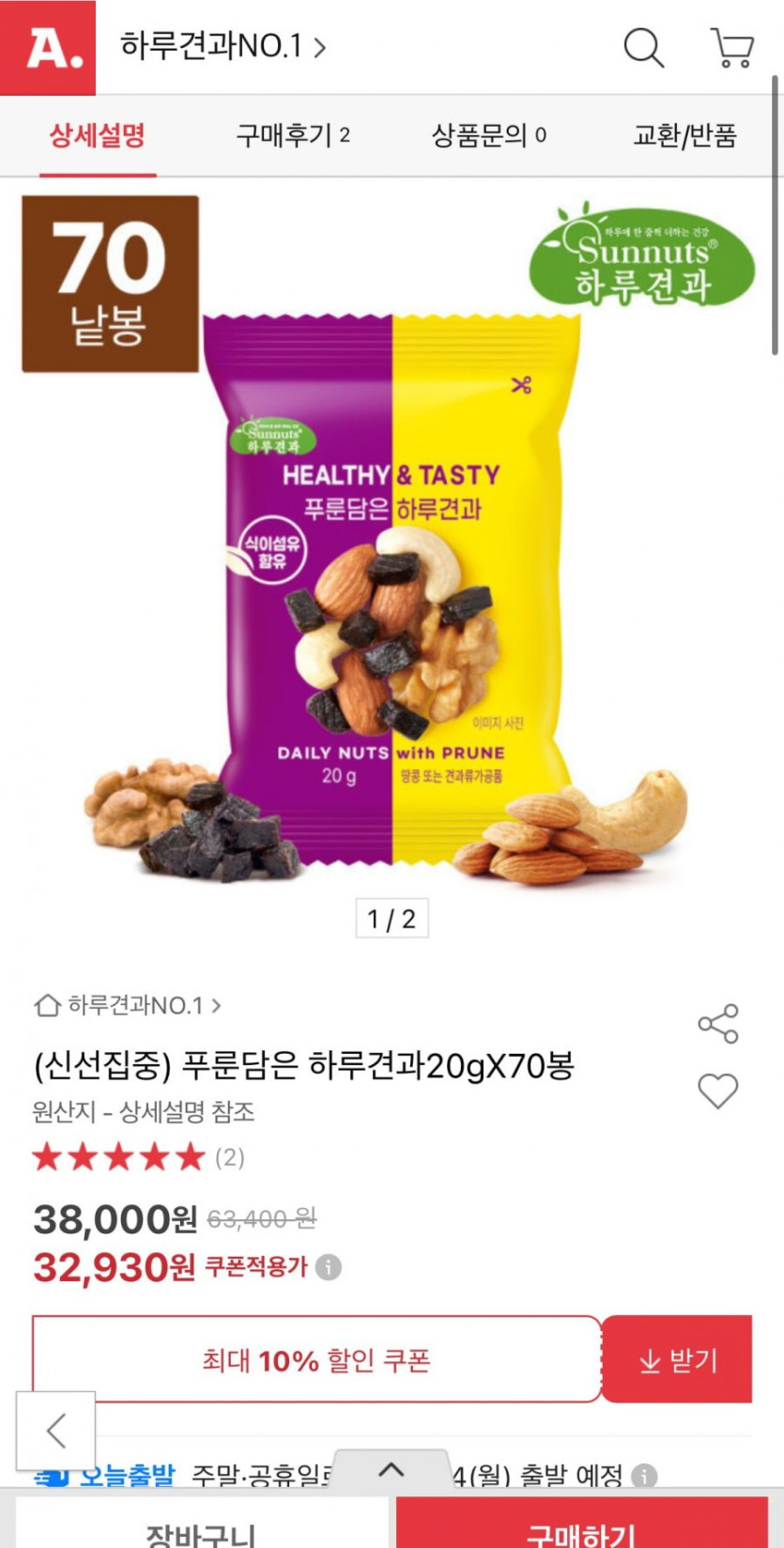Screen dimensions: 784x1548
Task: Show shipping date info icon
Action: coord(644,1476)
